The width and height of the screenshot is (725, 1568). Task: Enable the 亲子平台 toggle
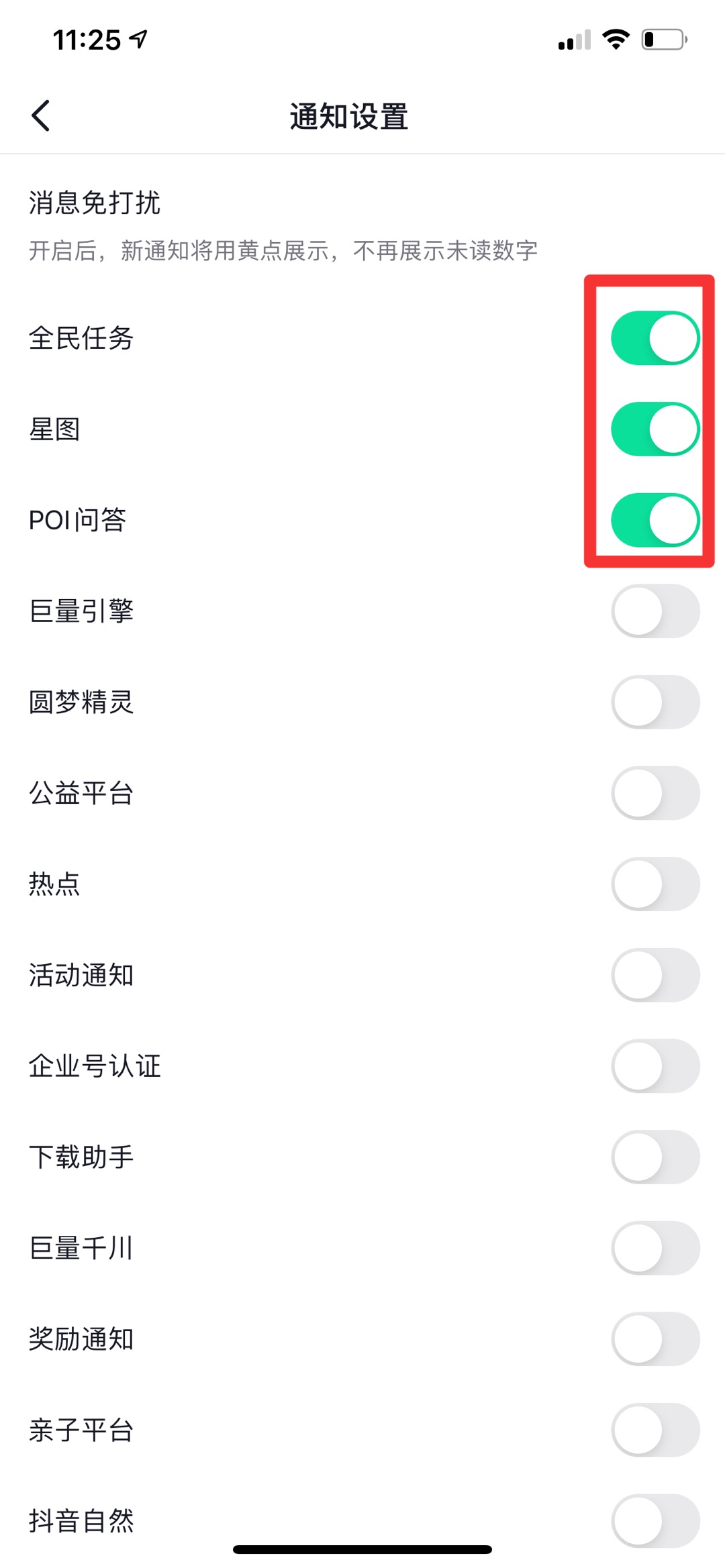[x=655, y=1430]
